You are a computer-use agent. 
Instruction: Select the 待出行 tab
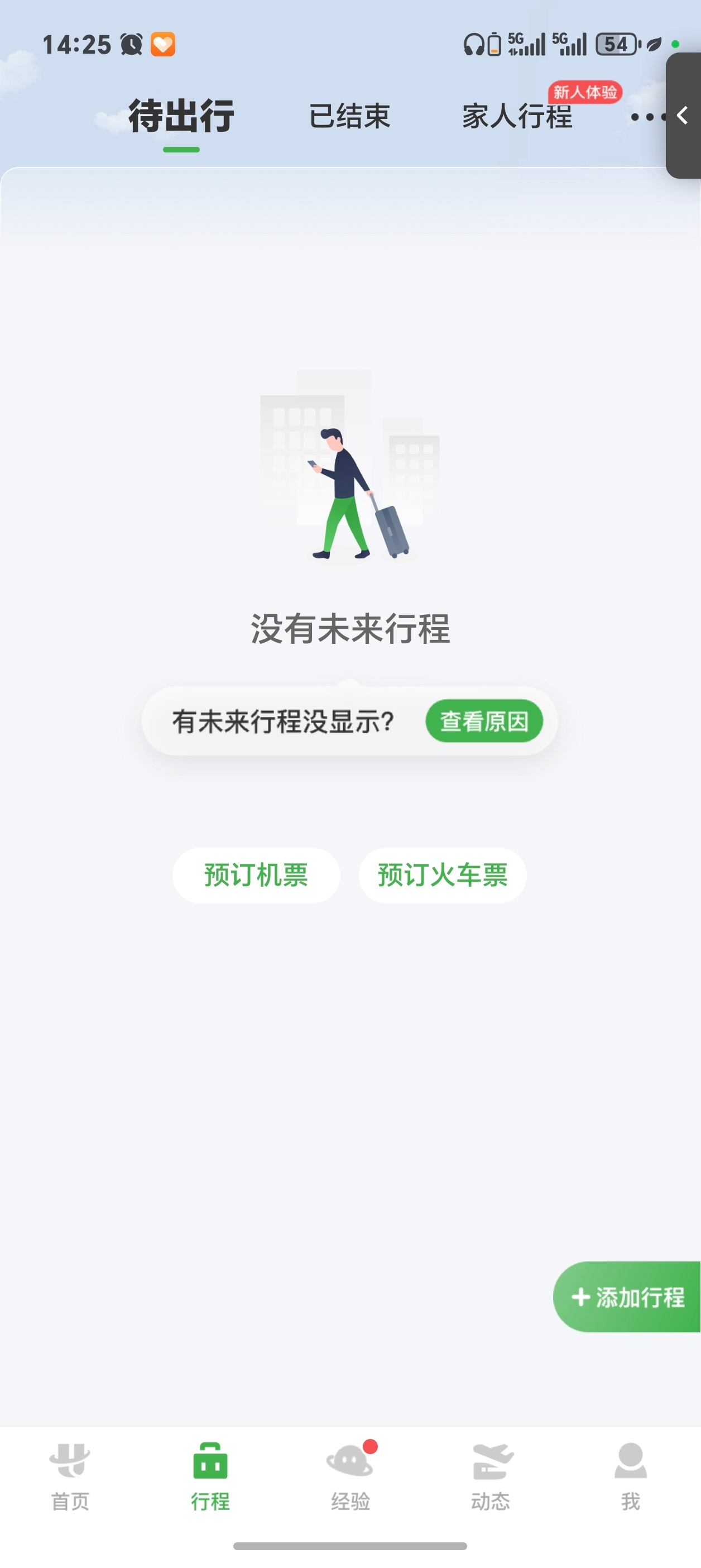coord(180,117)
